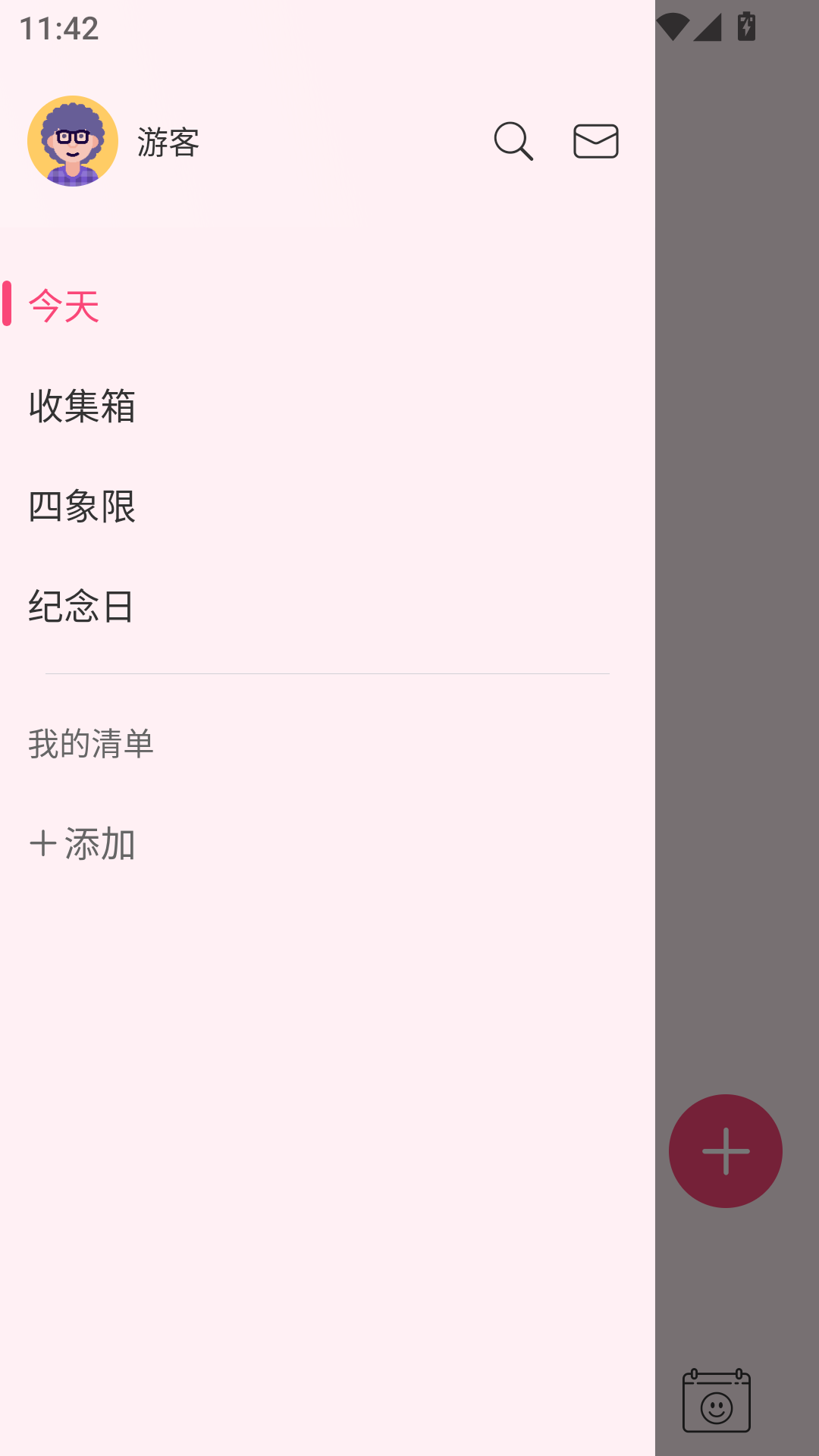Open the calendar smiley icon at bottom right
This screenshot has height=1456, width=819.
pos(716,1403)
